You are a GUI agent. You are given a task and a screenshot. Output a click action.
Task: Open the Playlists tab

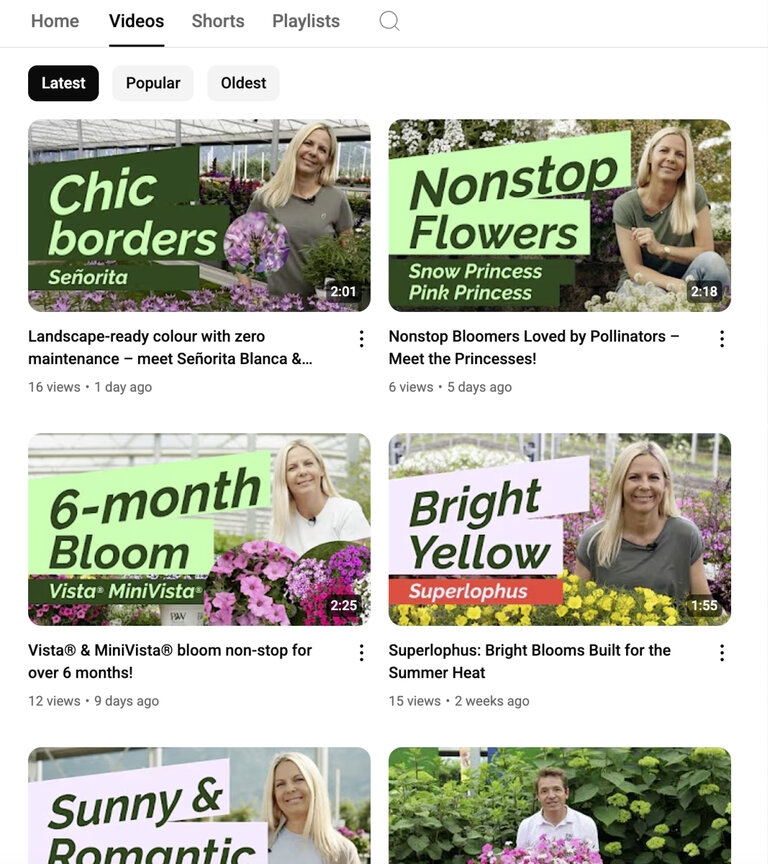(306, 21)
